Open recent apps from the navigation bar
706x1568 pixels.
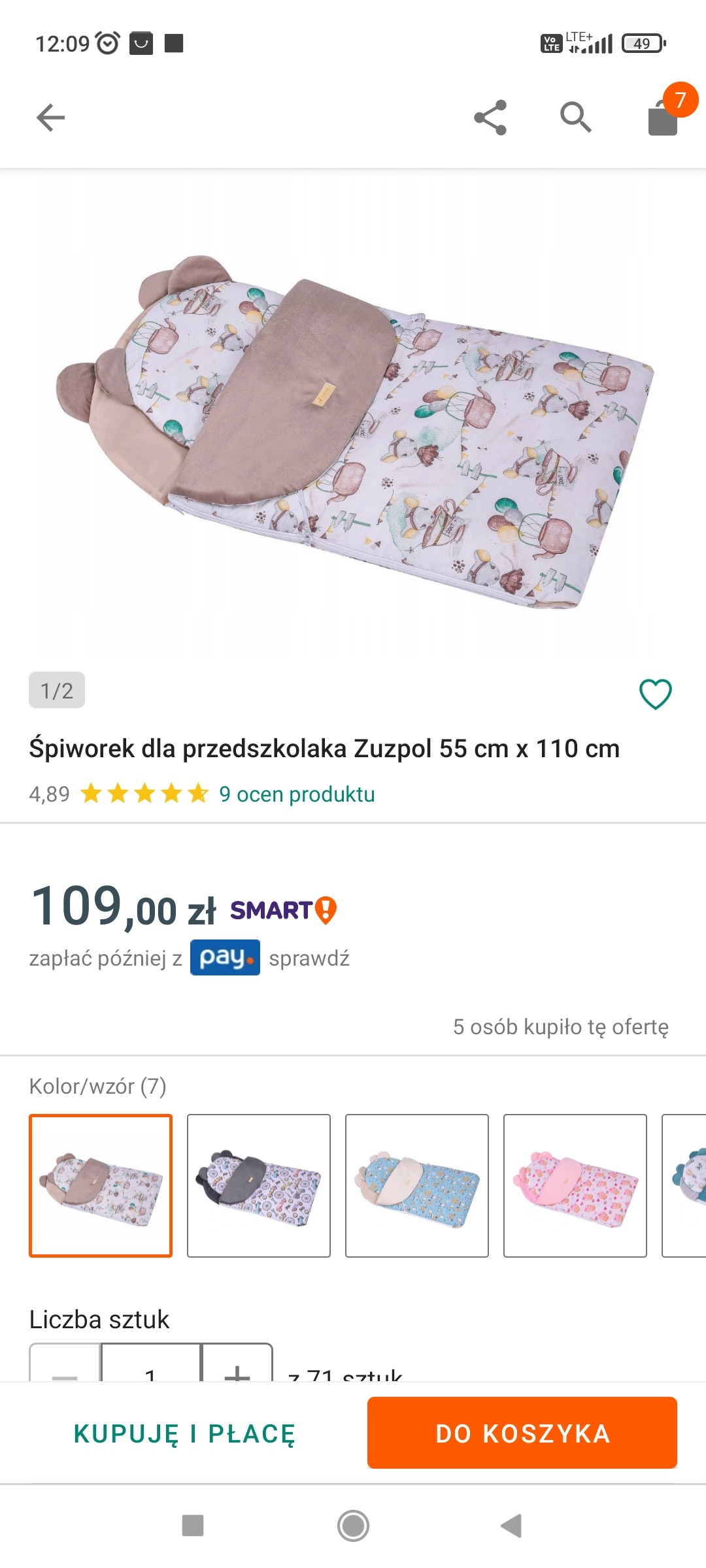click(x=193, y=1526)
